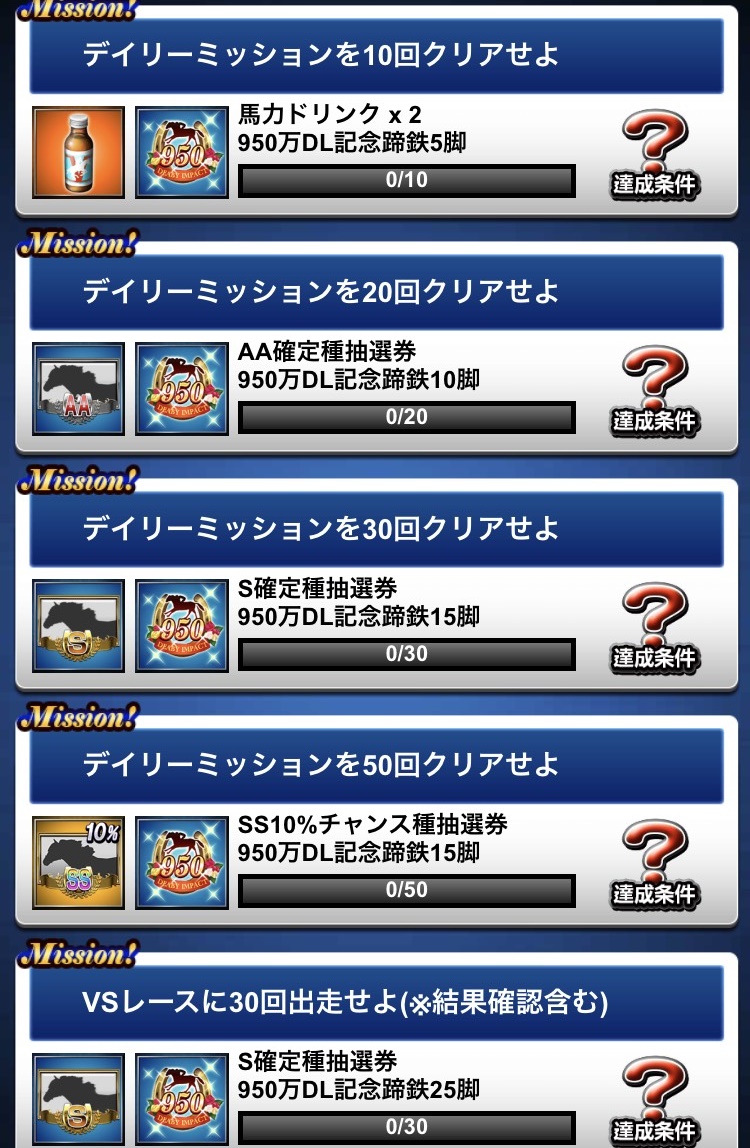Tap the 950万DL記念蹄鉄5脚 reward icon

click(182, 153)
